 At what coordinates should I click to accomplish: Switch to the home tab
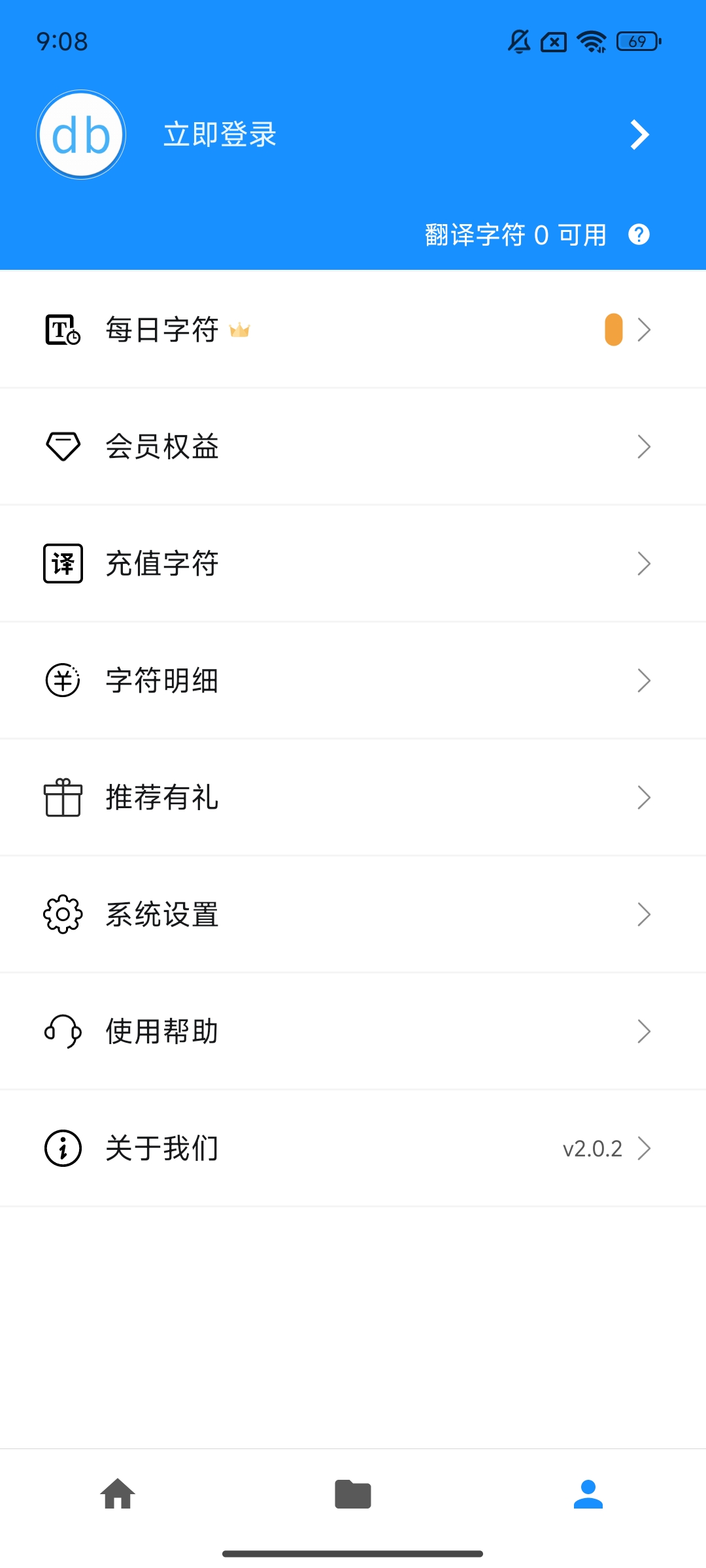coord(118,1494)
